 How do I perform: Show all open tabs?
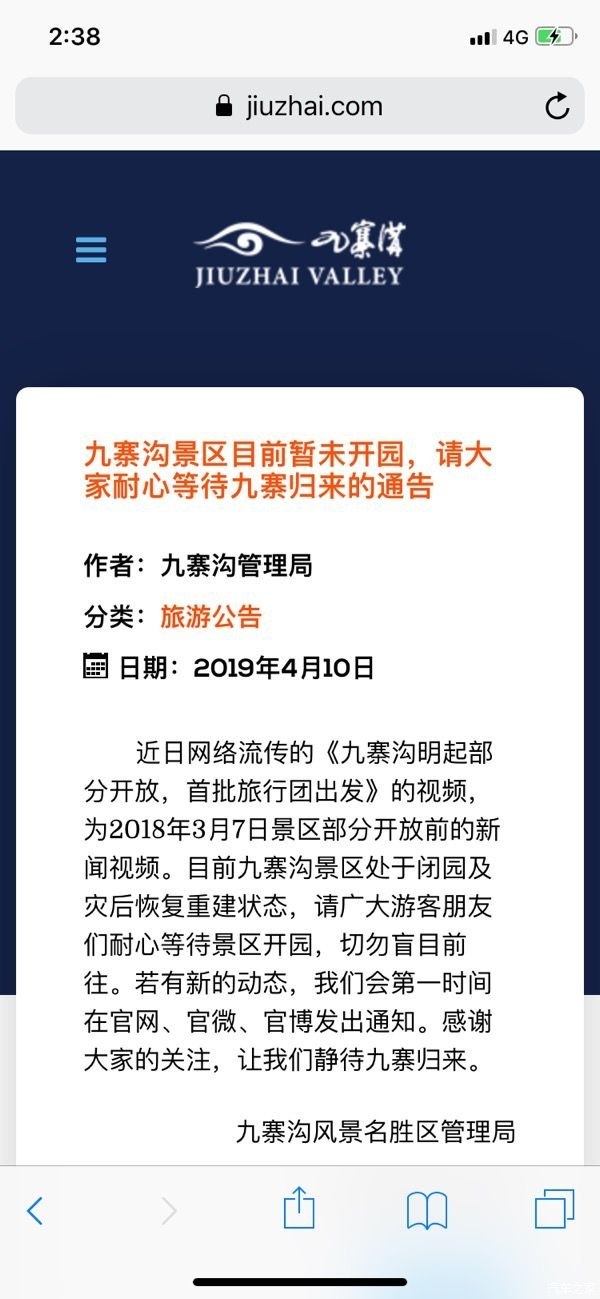(554, 1210)
